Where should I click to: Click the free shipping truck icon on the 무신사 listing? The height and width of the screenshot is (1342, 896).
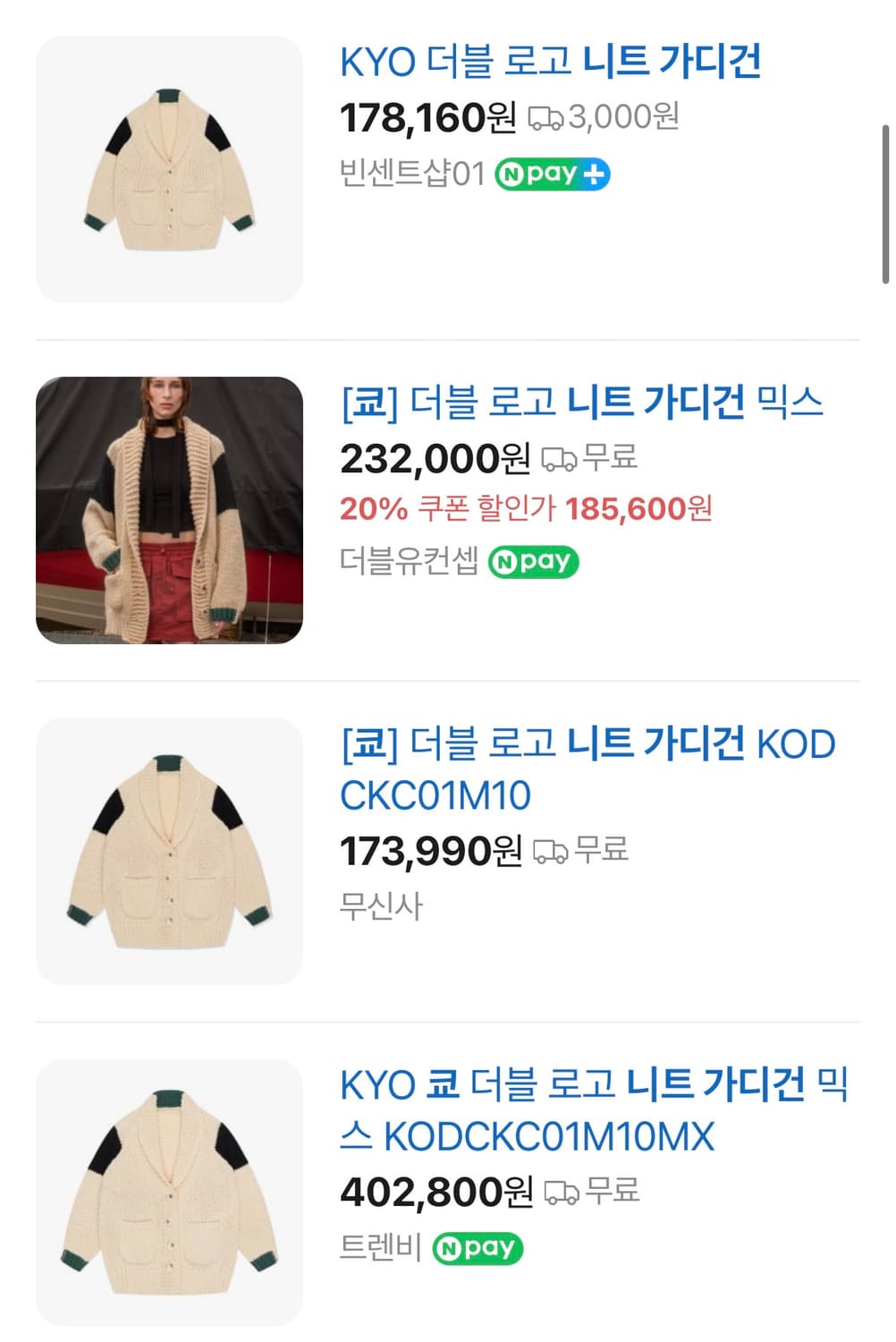(x=550, y=852)
